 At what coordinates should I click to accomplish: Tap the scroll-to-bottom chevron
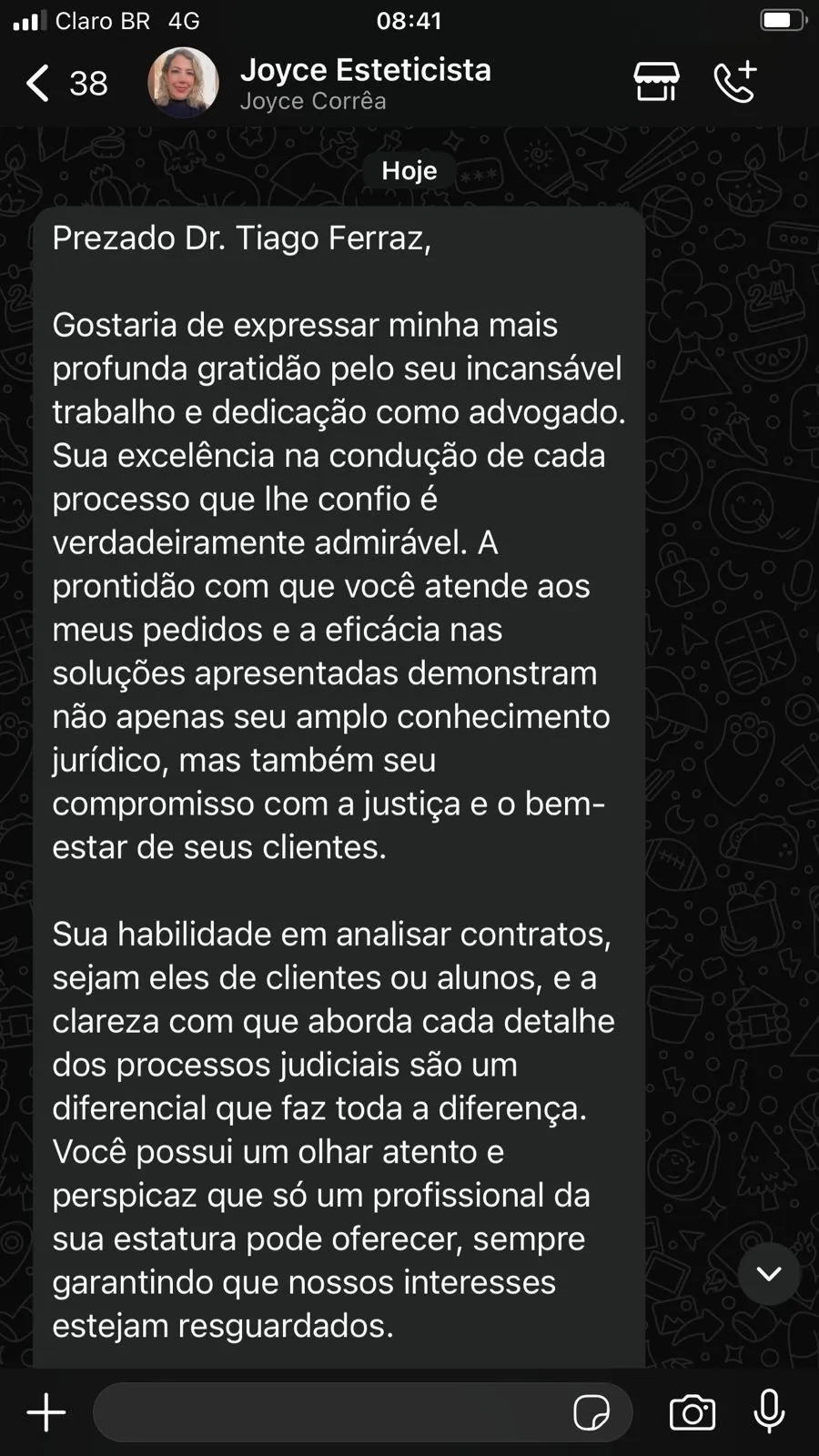pos(769,1274)
